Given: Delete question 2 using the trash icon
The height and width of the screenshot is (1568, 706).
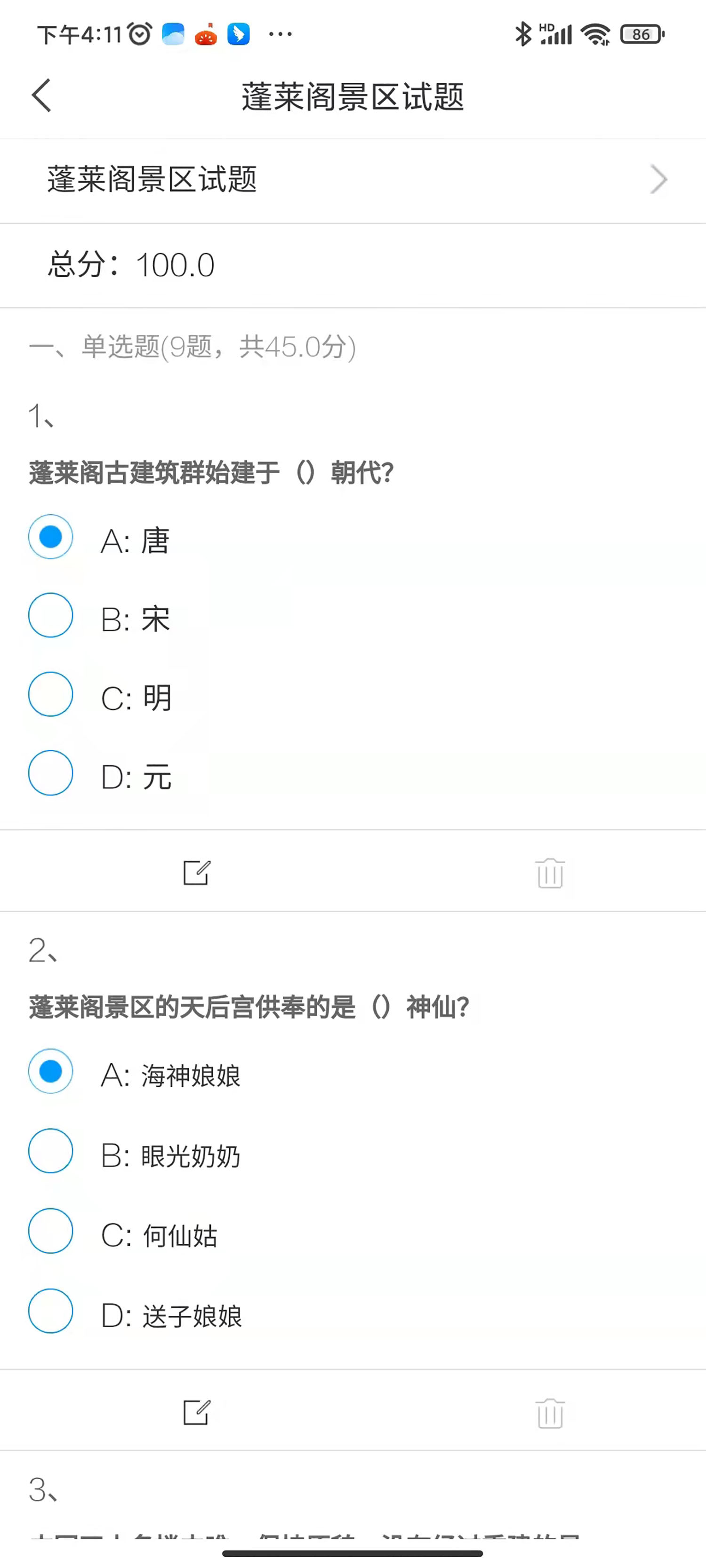Looking at the screenshot, I should (550, 1413).
